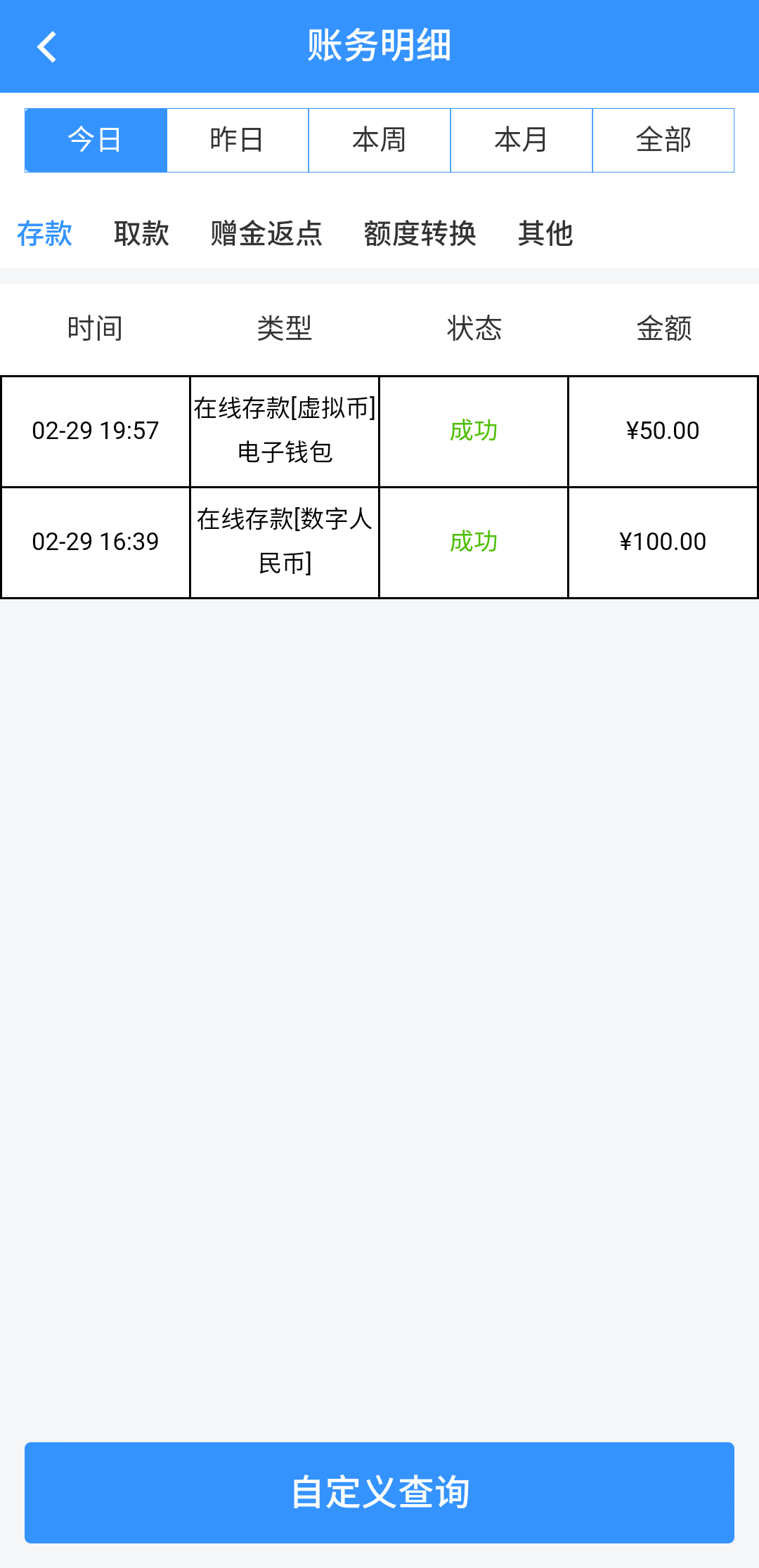View 全部 records
Screen dimensions: 759x1568
[x=663, y=141]
